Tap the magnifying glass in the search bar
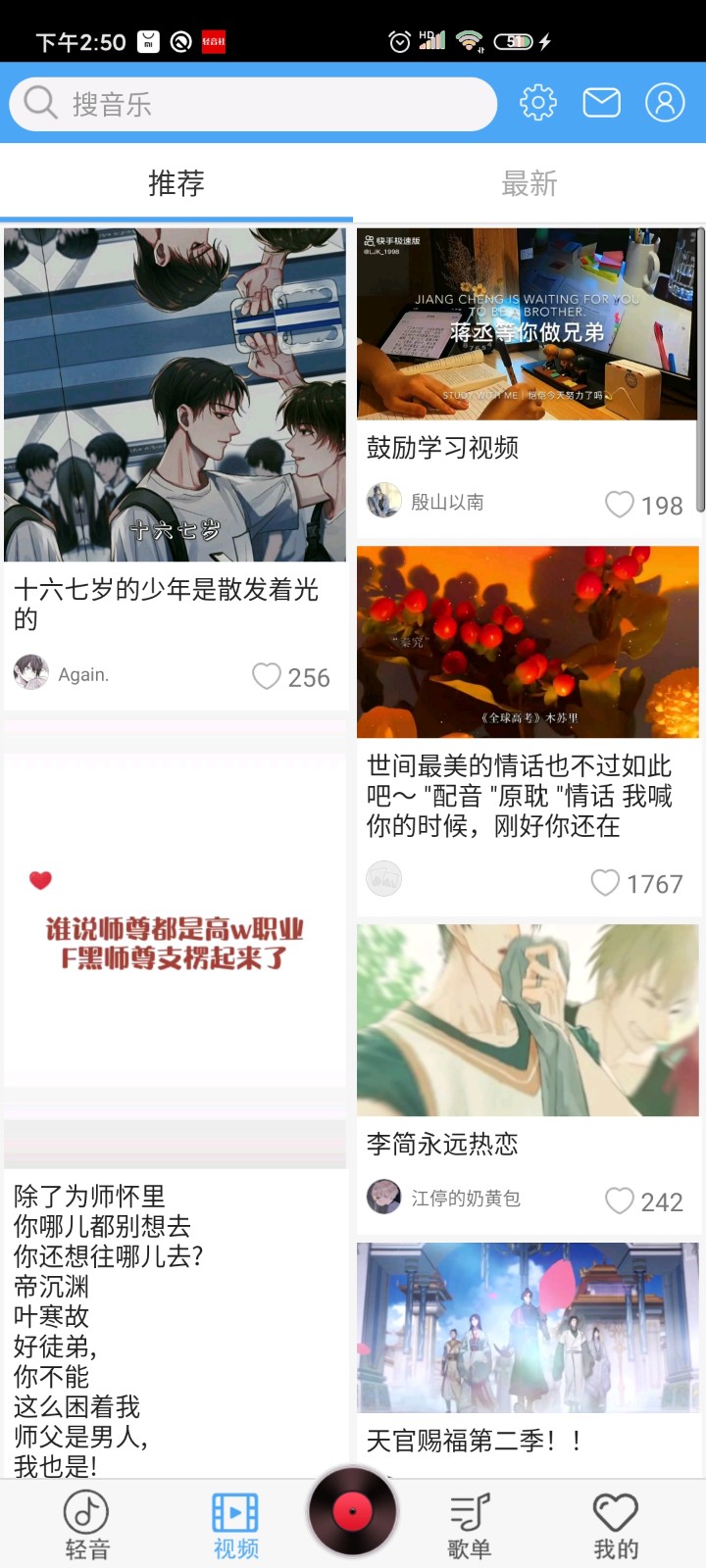Screen dimensions: 706x1568 [x=39, y=102]
